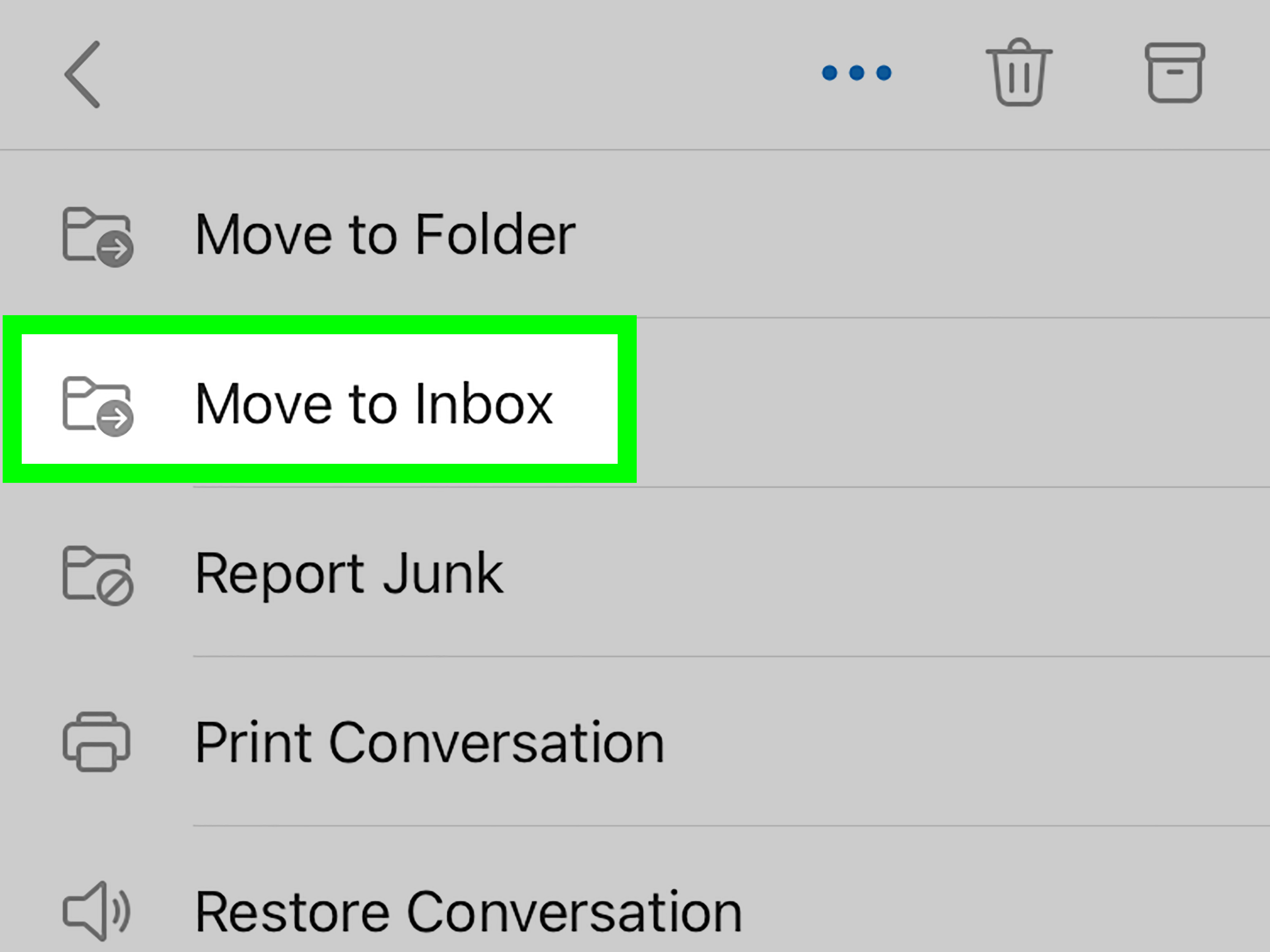Open the three-dot more options menu
This screenshot has width=1270, height=952.
(856, 73)
